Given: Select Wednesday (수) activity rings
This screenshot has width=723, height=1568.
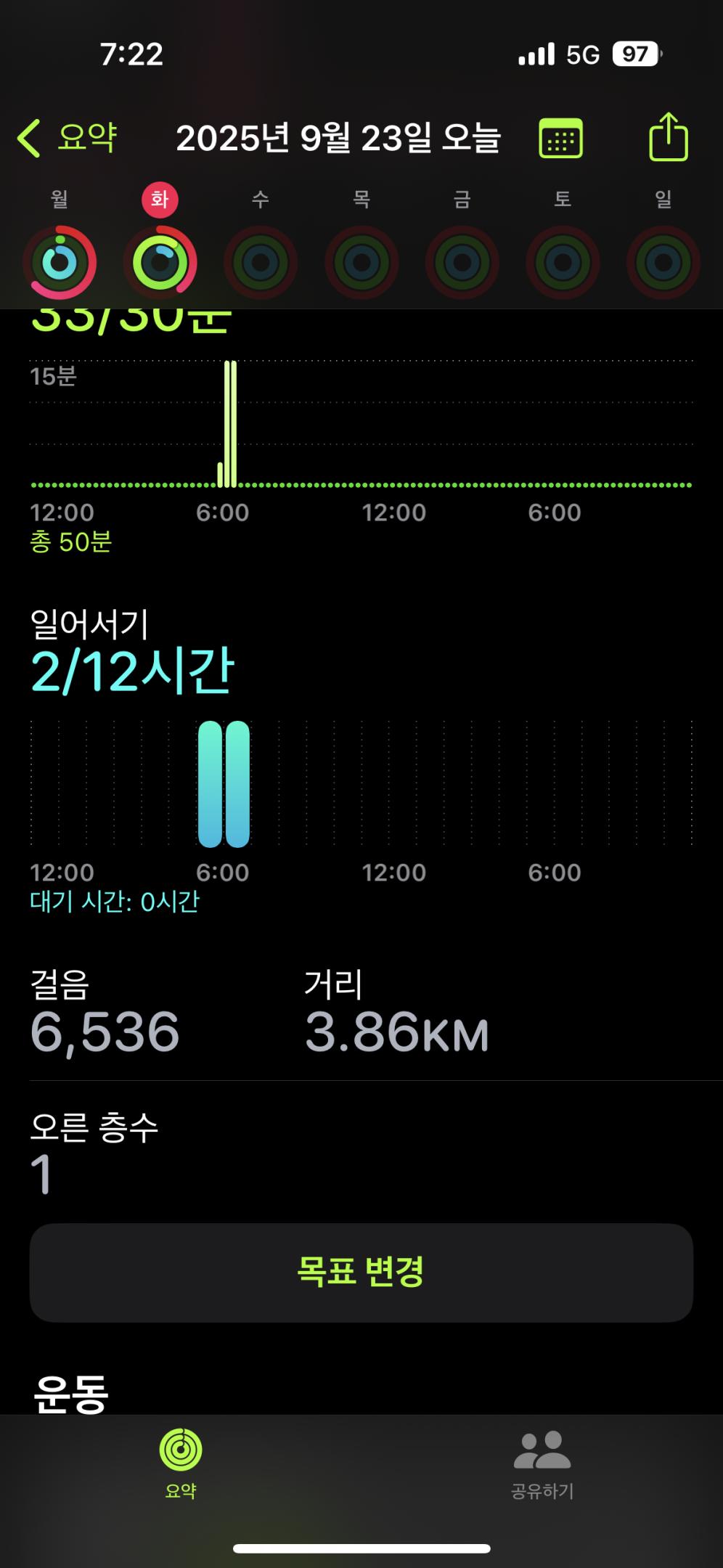Looking at the screenshot, I should point(261,262).
